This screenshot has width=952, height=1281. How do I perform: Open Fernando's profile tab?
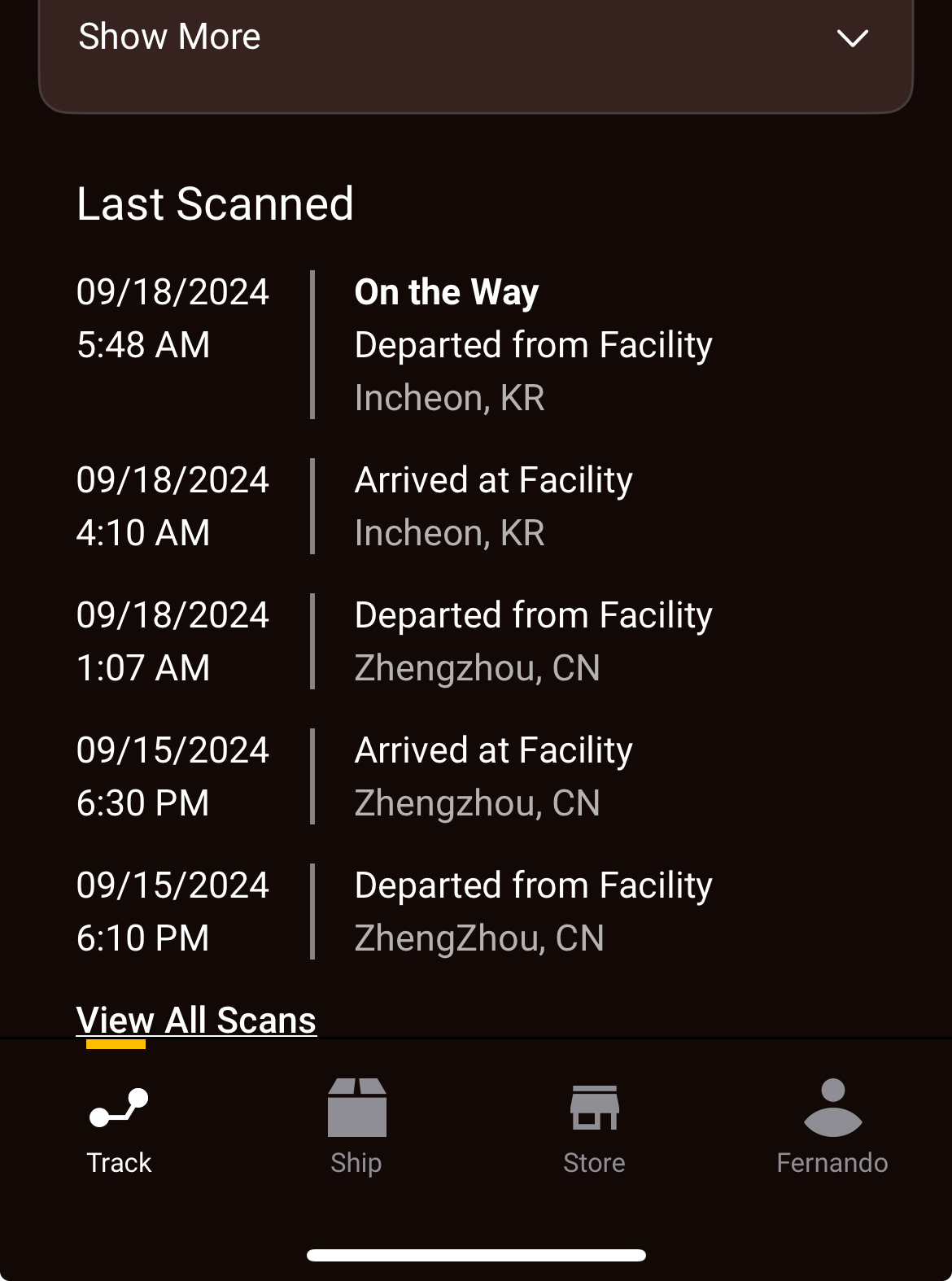point(832,1127)
